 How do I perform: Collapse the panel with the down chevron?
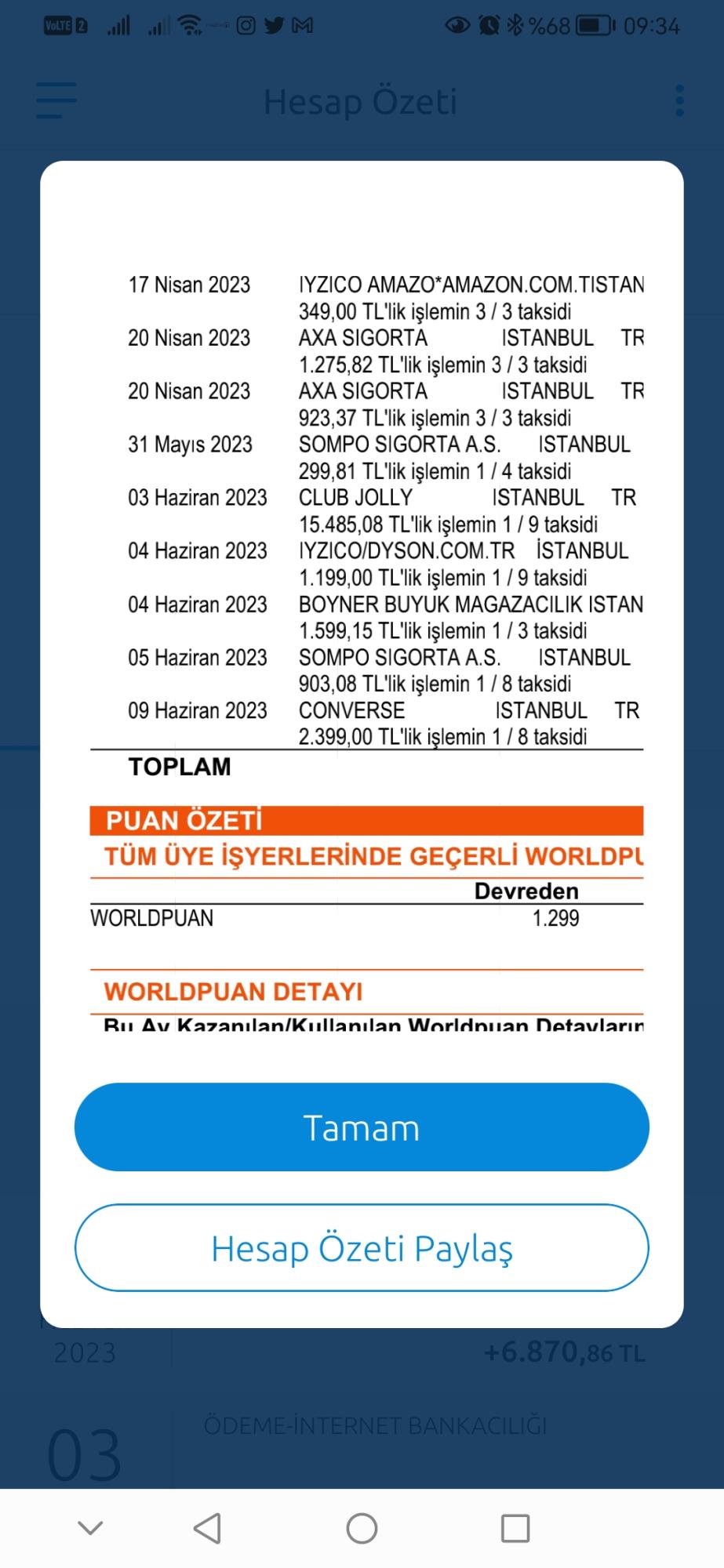[89, 1527]
